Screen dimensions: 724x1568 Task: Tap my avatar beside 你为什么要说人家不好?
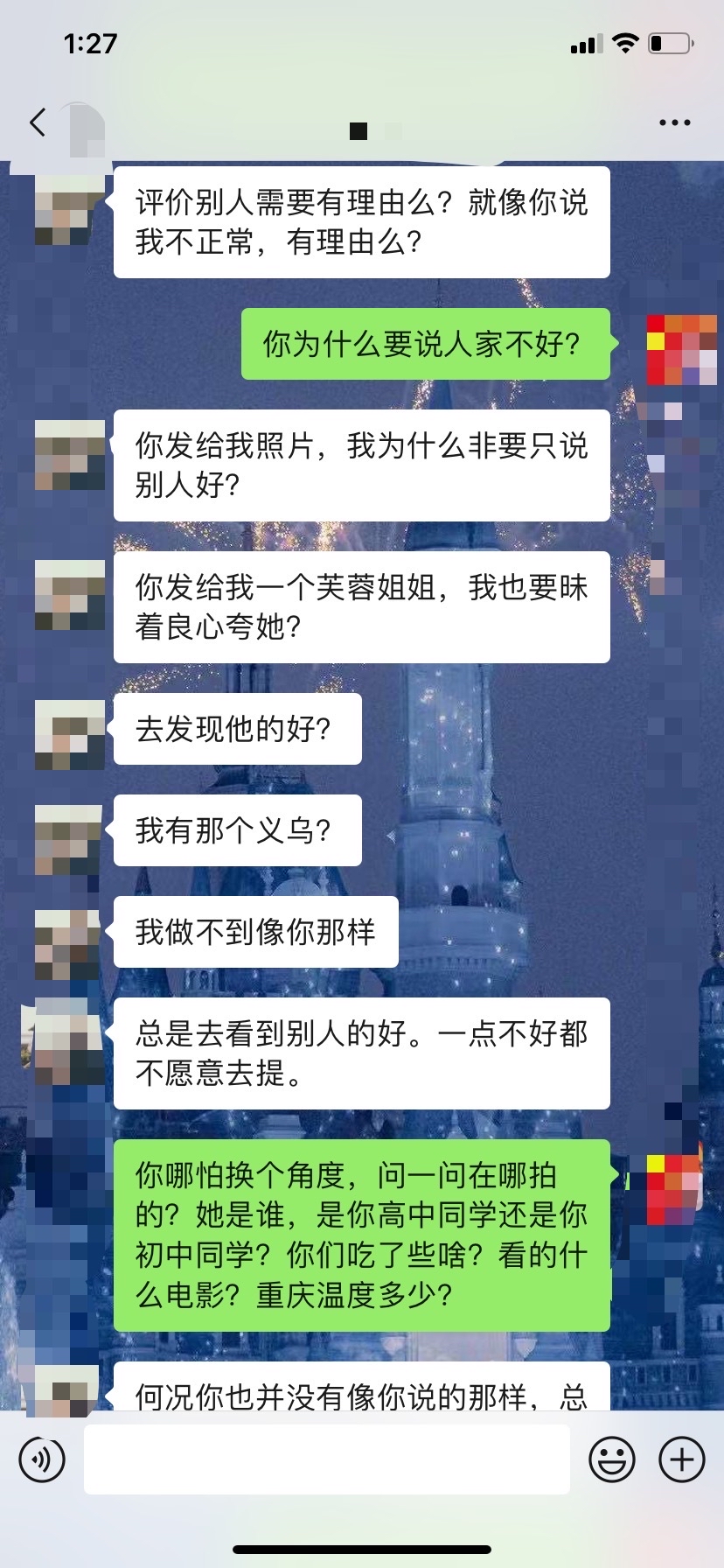680,350
